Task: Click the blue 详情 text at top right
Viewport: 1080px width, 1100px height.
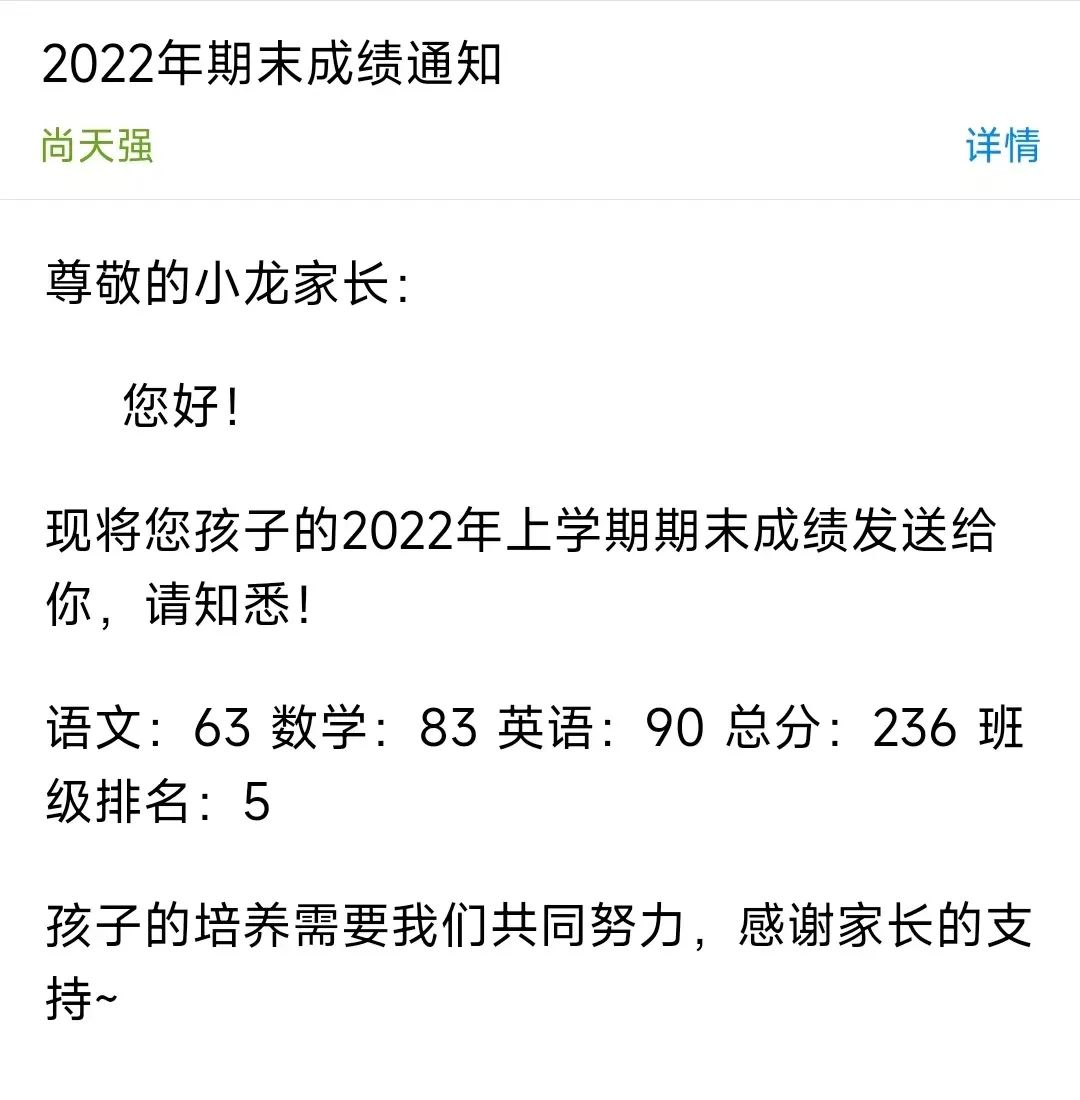Action: (1004, 145)
